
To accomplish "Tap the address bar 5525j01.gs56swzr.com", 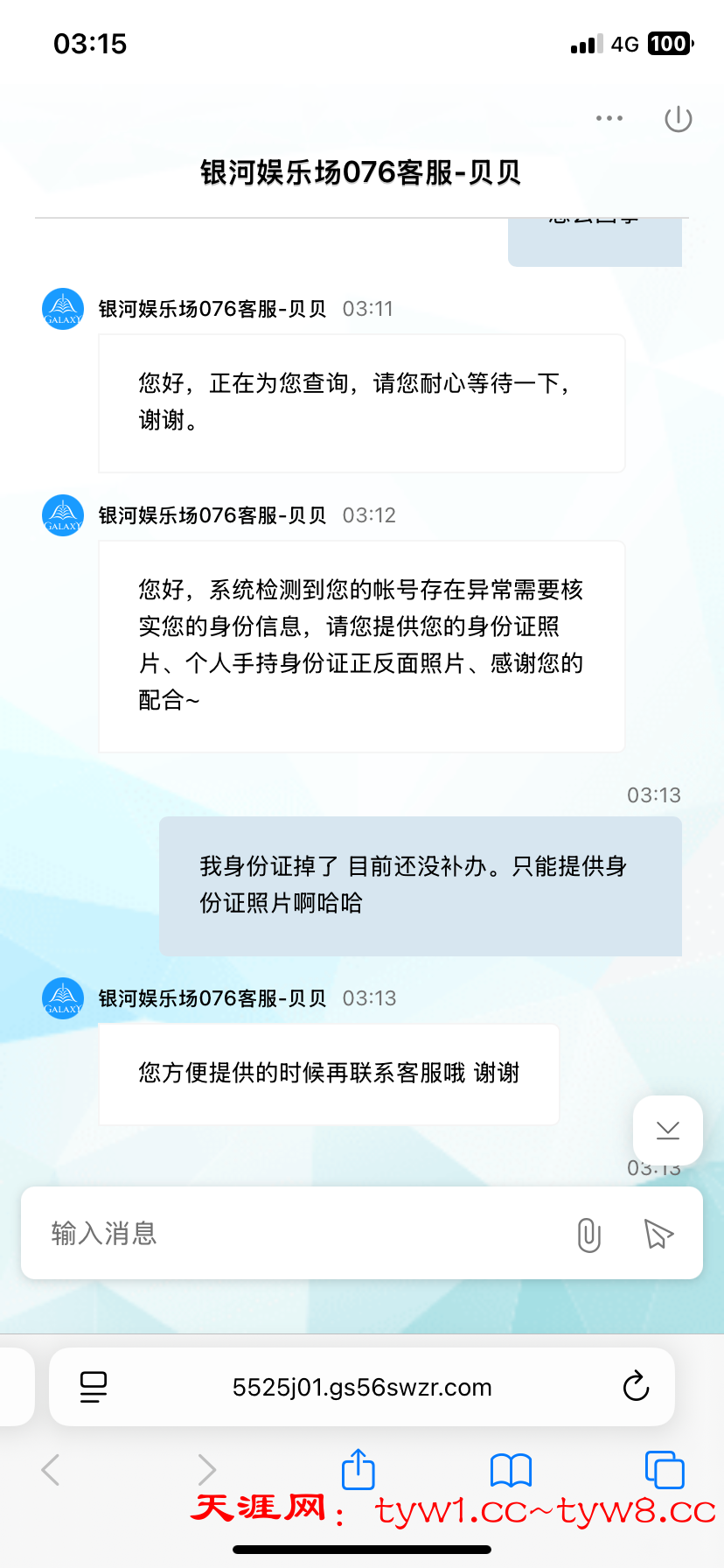I will [x=362, y=1387].
